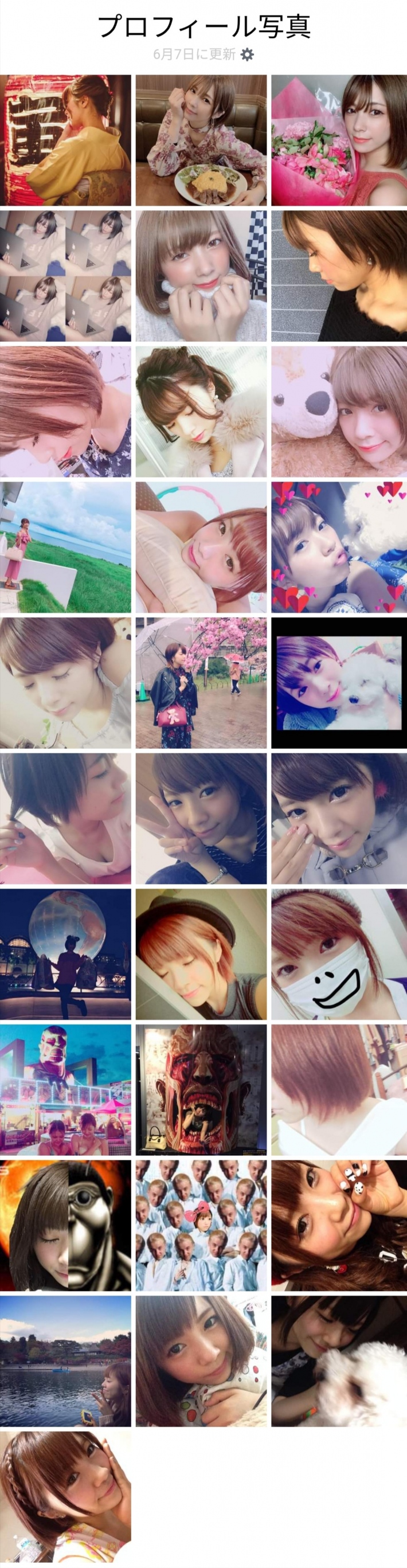View the photo with the big teddy bear
The height and width of the screenshot is (1568, 407).
(339, 412)
